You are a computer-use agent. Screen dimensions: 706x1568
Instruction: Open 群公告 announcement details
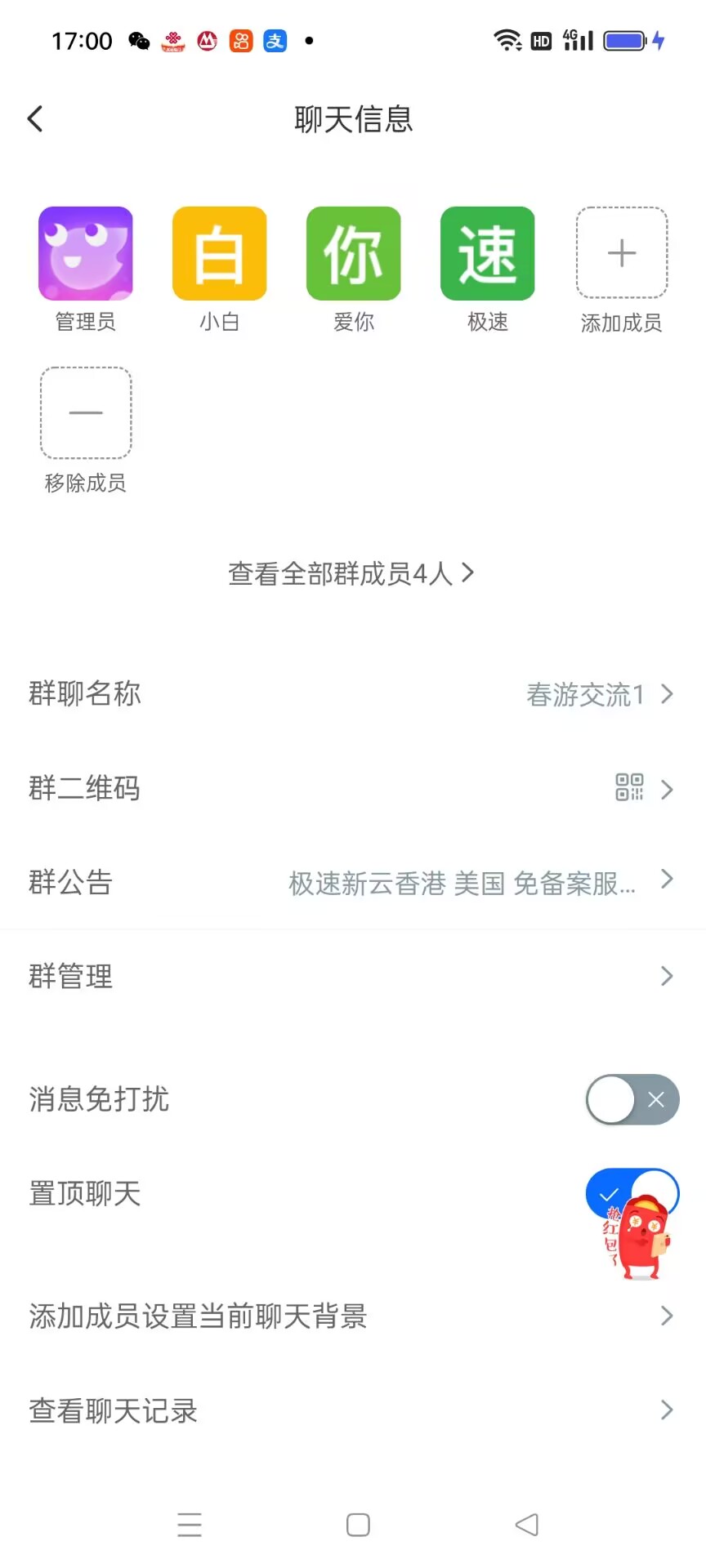point(353,881)
